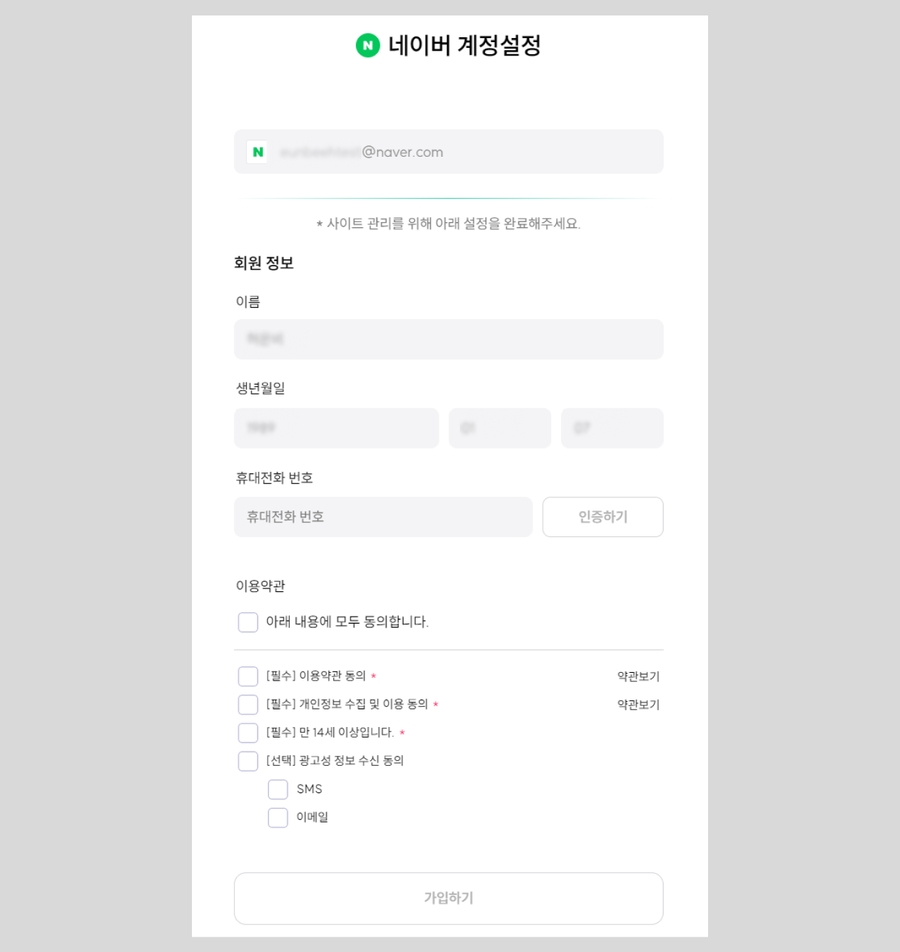Tap the 가입하기 button
Viewport: 900px width, 952px height.
click(x=448, y=898)
